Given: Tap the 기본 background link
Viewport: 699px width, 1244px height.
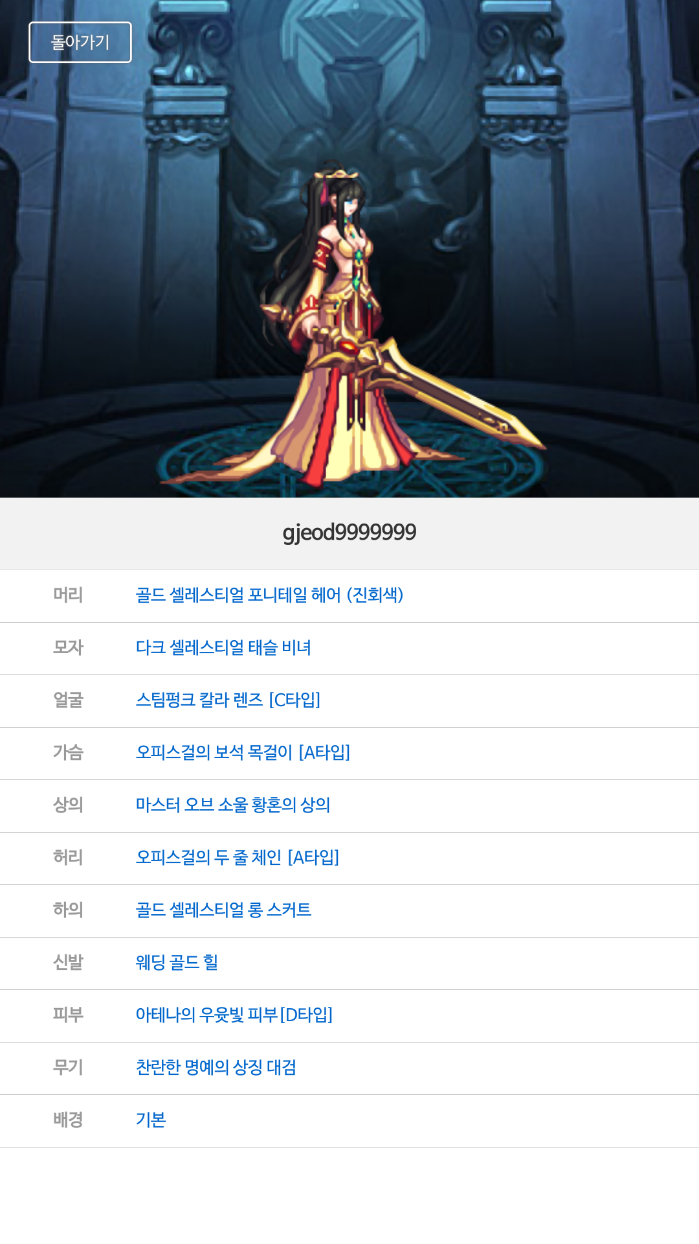Looking at the screenshot, I should (x=151, y=1120).
